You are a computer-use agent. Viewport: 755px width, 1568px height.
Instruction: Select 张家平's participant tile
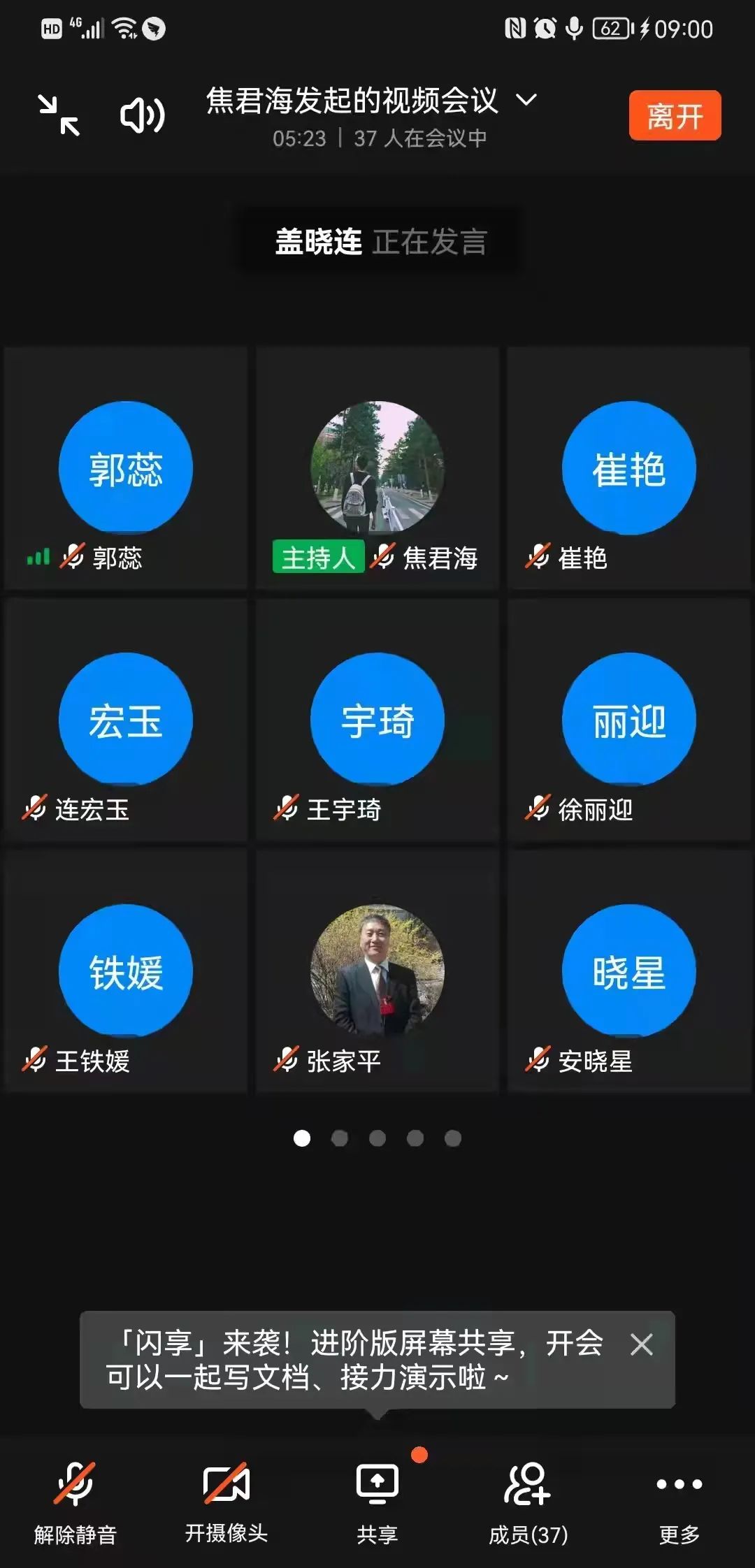click(x=377, y=971)
